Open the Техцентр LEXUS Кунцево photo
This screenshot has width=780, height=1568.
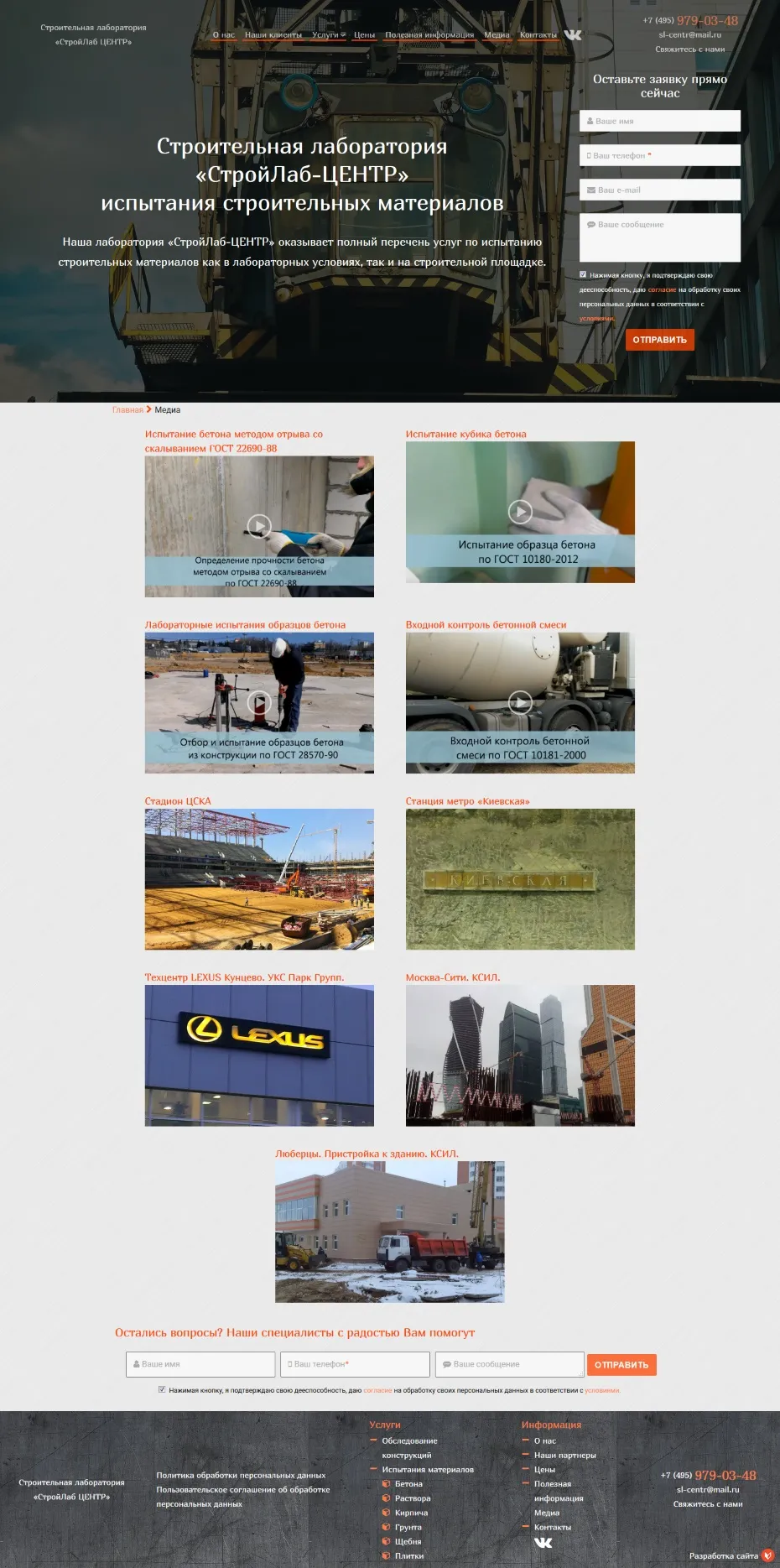[259, 1055]
